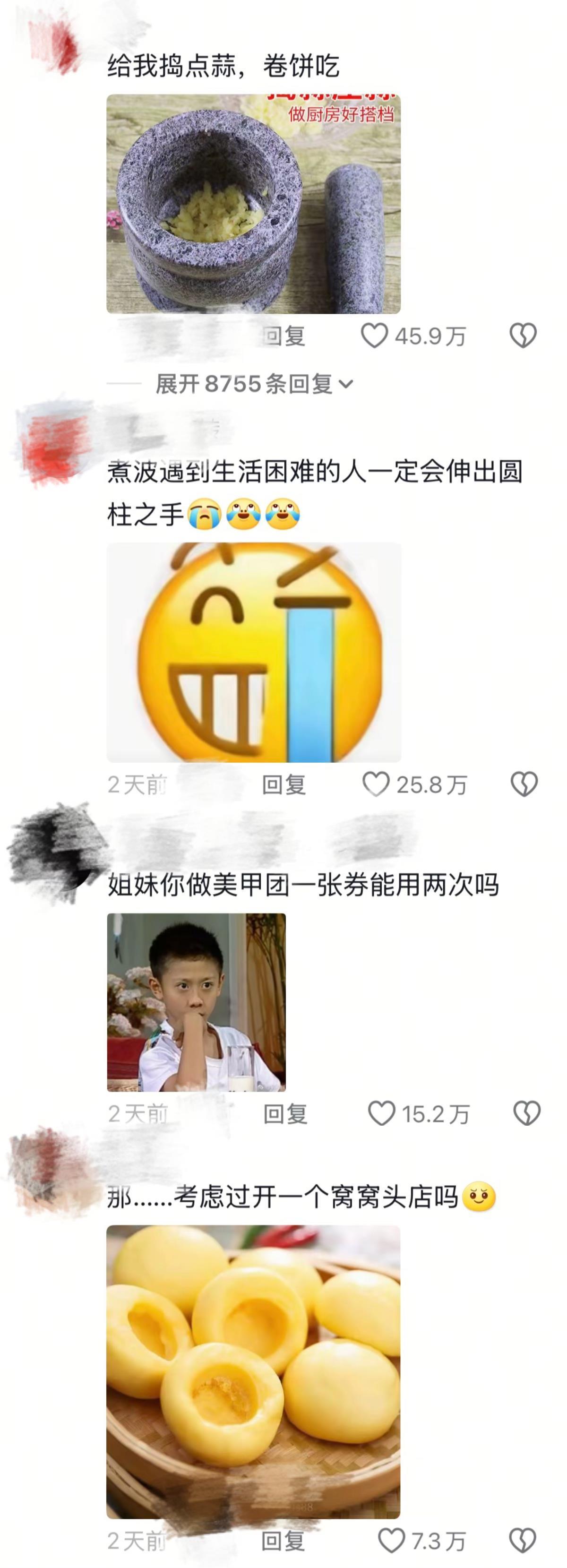Reply to the 圆柱之手 comment
The image size is (567, 1568).
coord(283,784)
